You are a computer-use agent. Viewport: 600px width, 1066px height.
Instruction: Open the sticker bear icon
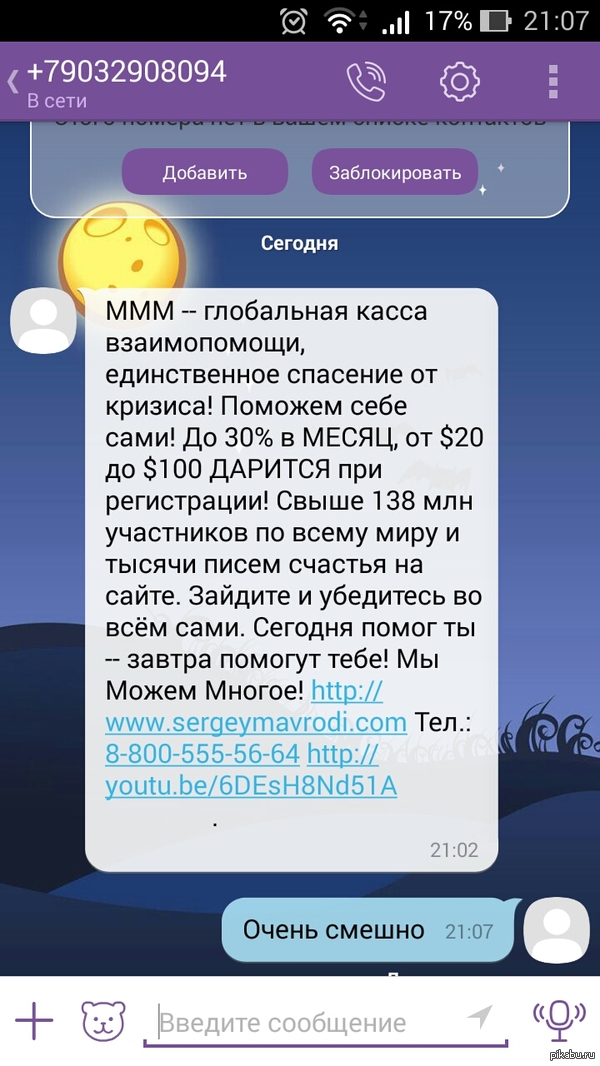pyautogui.click(x=103, y=1020)
